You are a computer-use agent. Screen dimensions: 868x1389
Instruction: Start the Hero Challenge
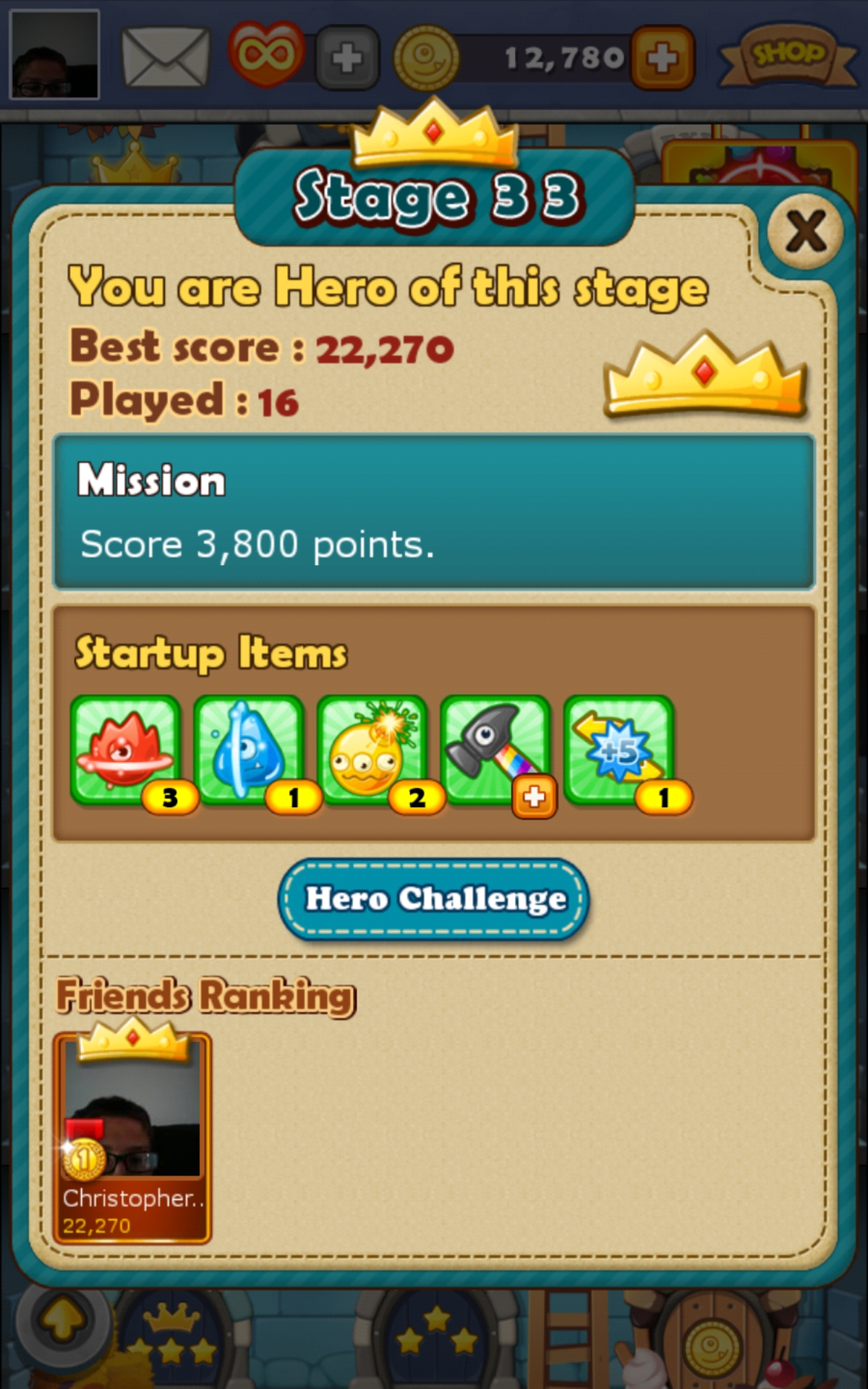point(434,899)
